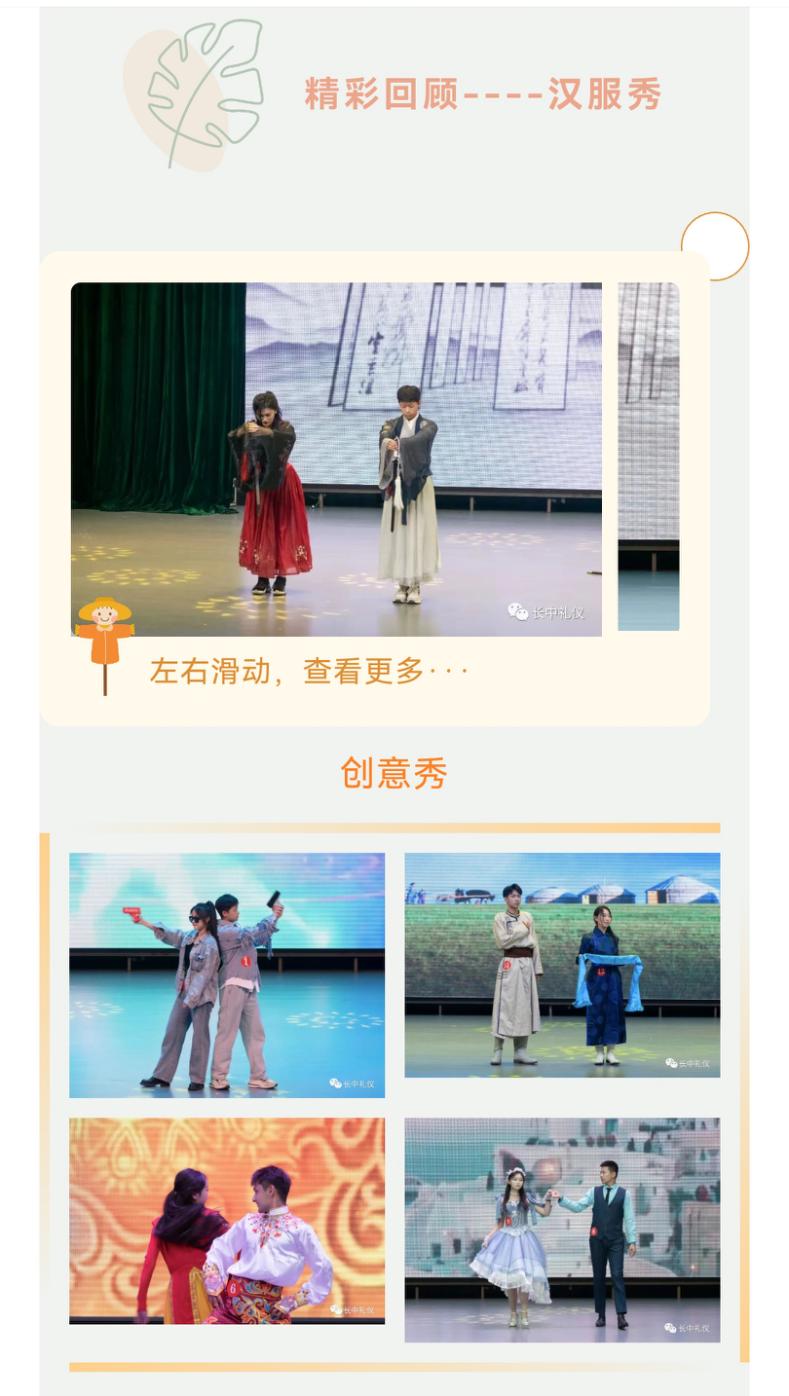Image resolution: width=789 pixels, height=1396 pixels.
Task: View the photo of the couple holding toy guns
Action: coord(227,975)
